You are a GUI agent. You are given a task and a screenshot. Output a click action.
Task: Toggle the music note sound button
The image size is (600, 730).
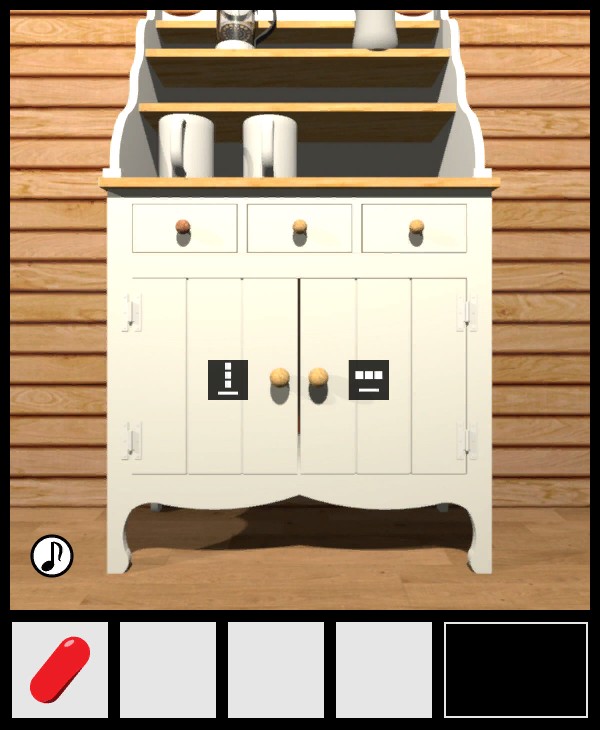pyautogui.click(x=52, y=556)
